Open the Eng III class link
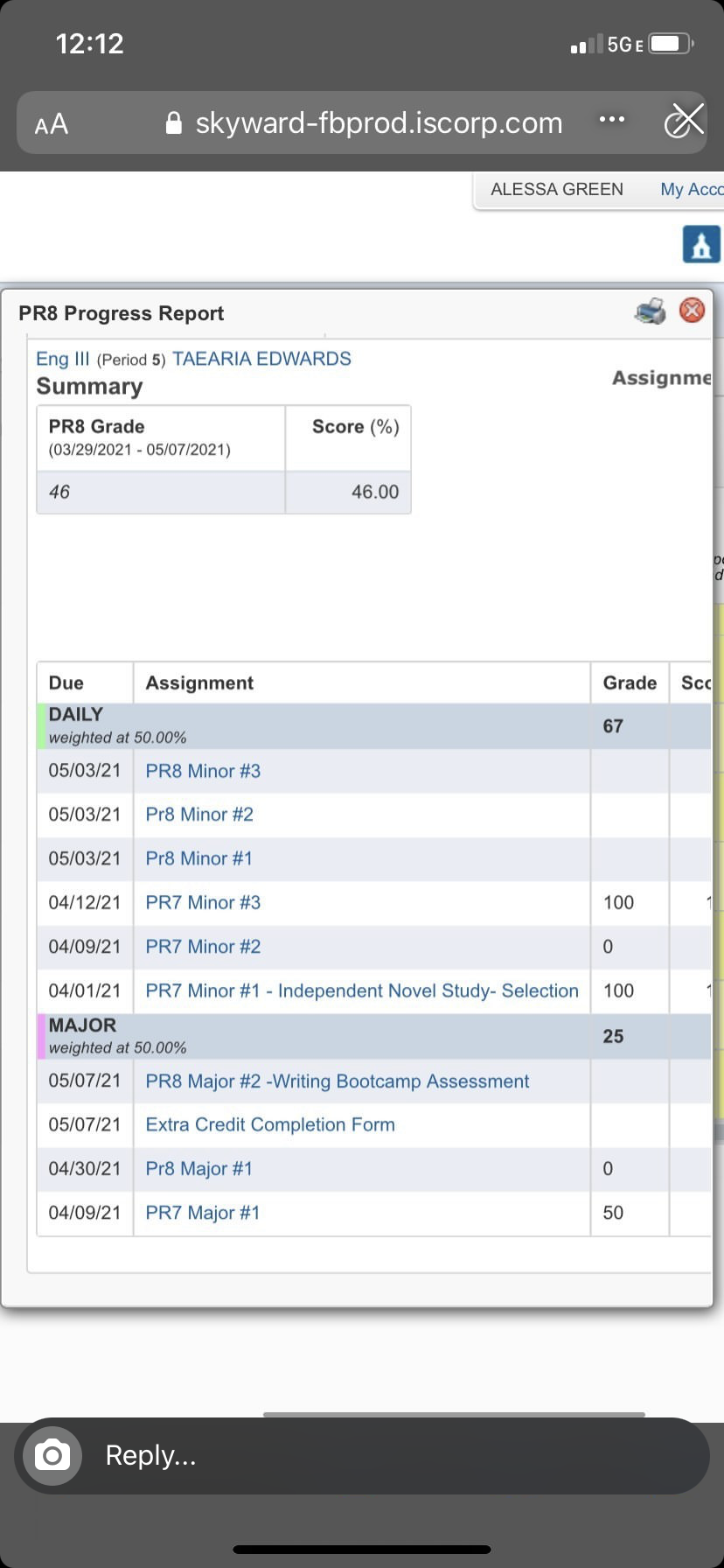The image size is (724, 1568). coord(63,359)
